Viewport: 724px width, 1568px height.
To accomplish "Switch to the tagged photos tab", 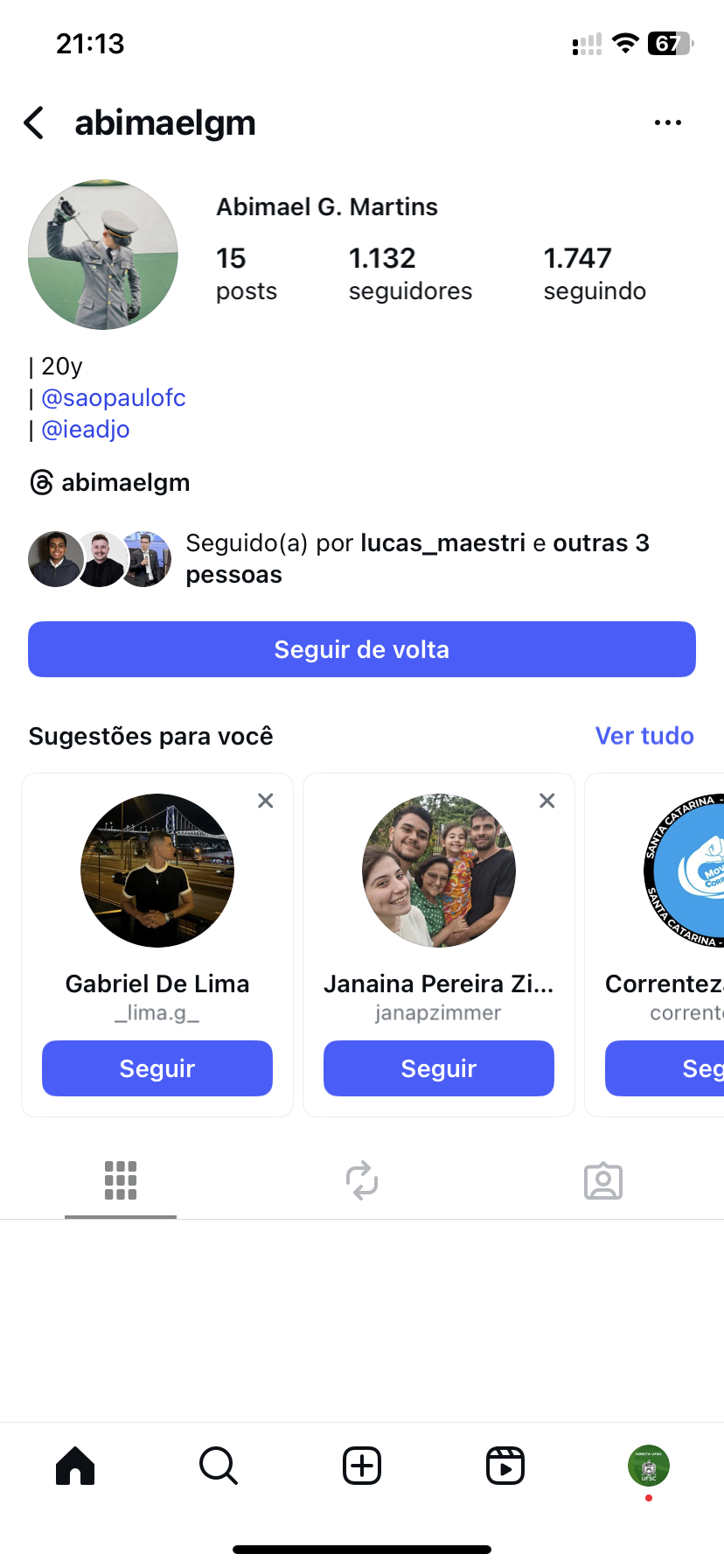I will [x=603, y=1180].
